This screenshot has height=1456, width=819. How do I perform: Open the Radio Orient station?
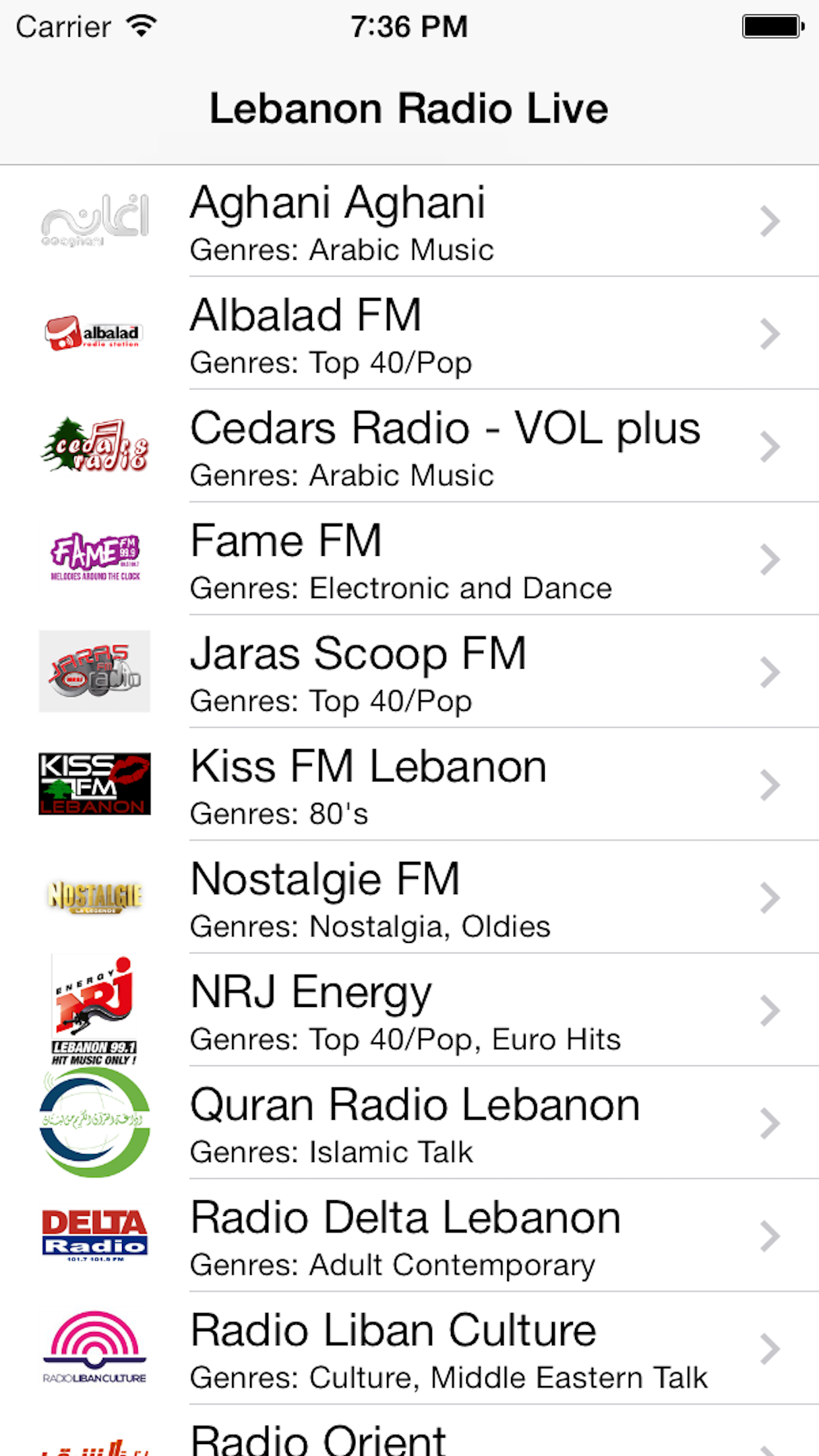point(409,1431)
